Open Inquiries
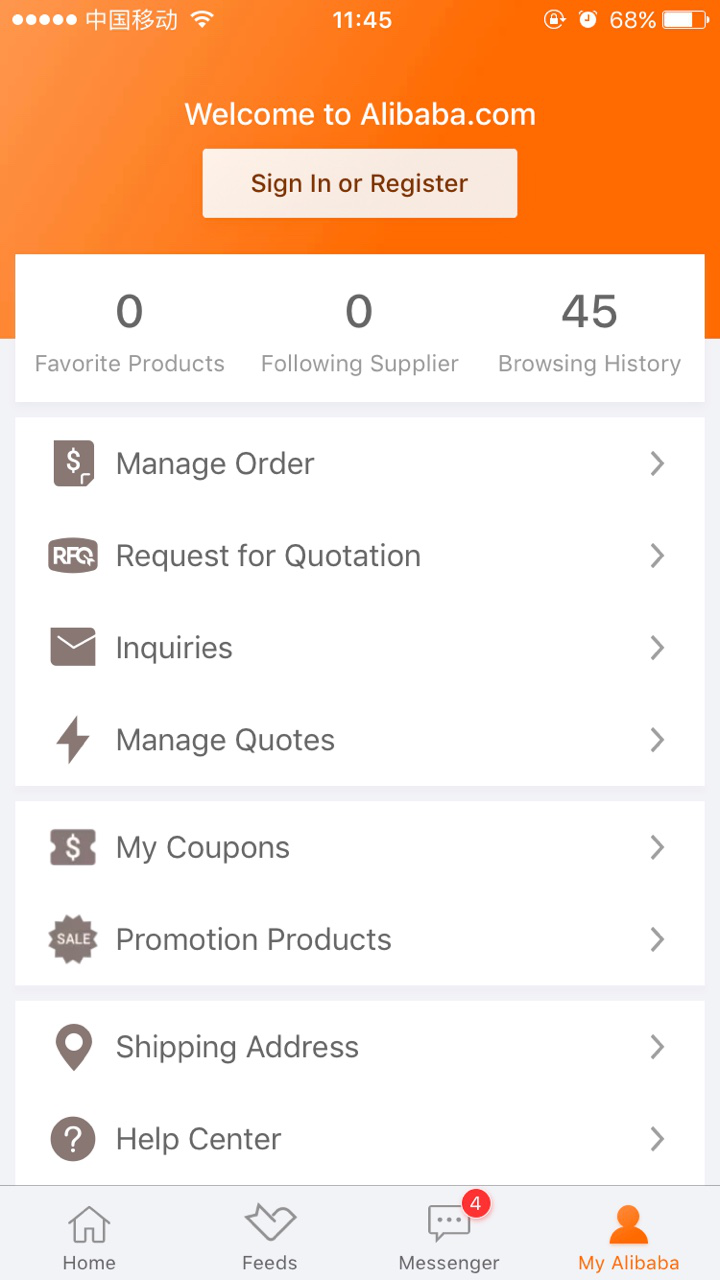The image size is (720, 1280). point(360,648)
